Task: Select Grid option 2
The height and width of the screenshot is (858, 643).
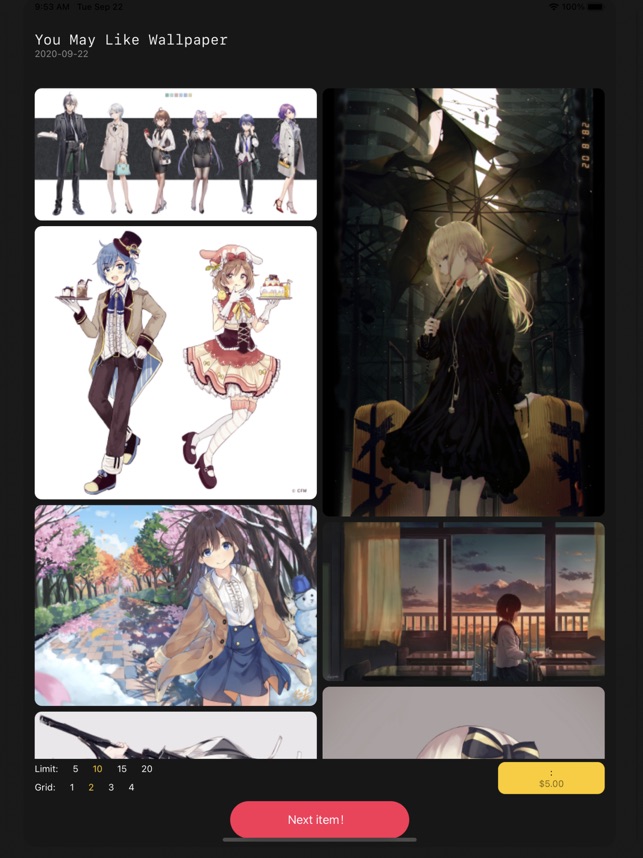Action: (x=91, y=787)
